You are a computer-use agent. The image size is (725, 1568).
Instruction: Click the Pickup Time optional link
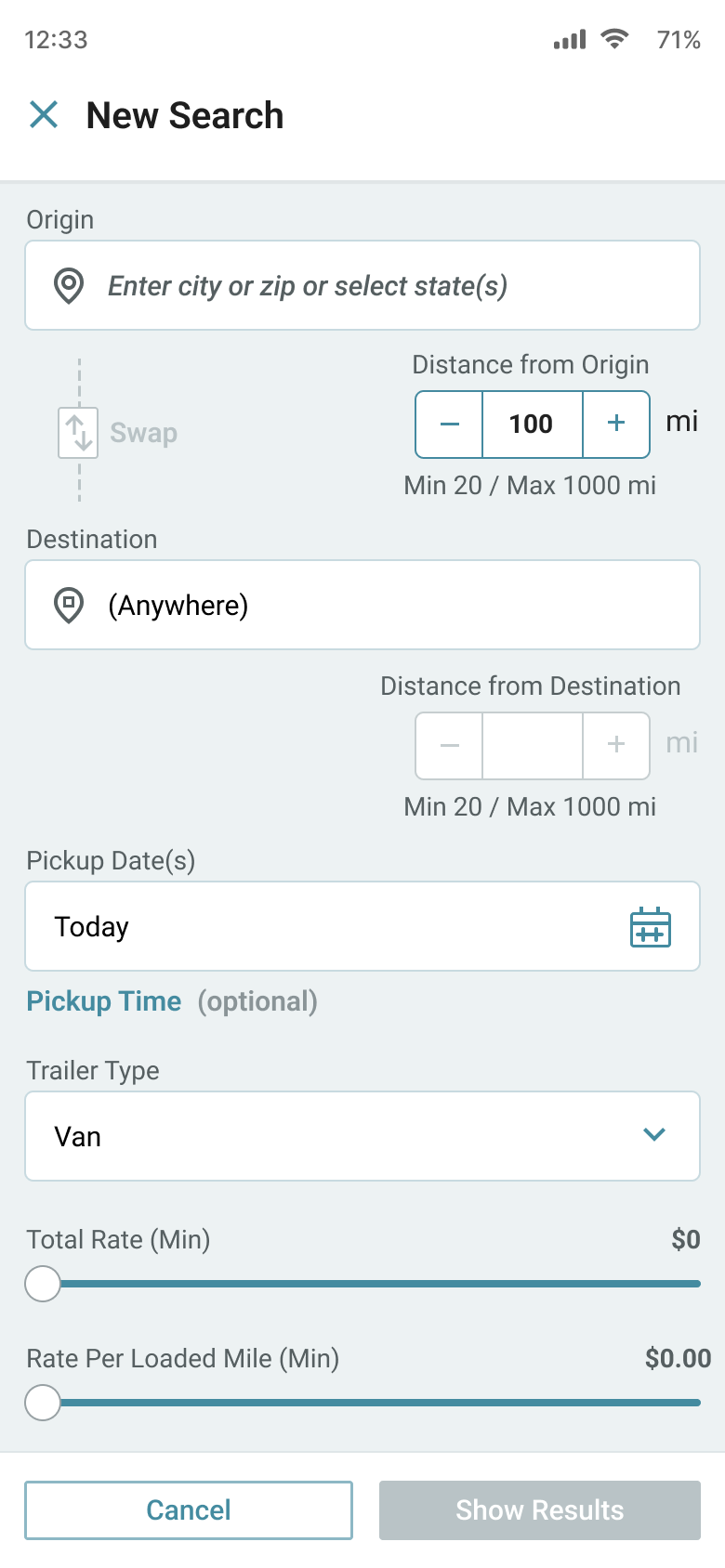(x=104, y=1001)
